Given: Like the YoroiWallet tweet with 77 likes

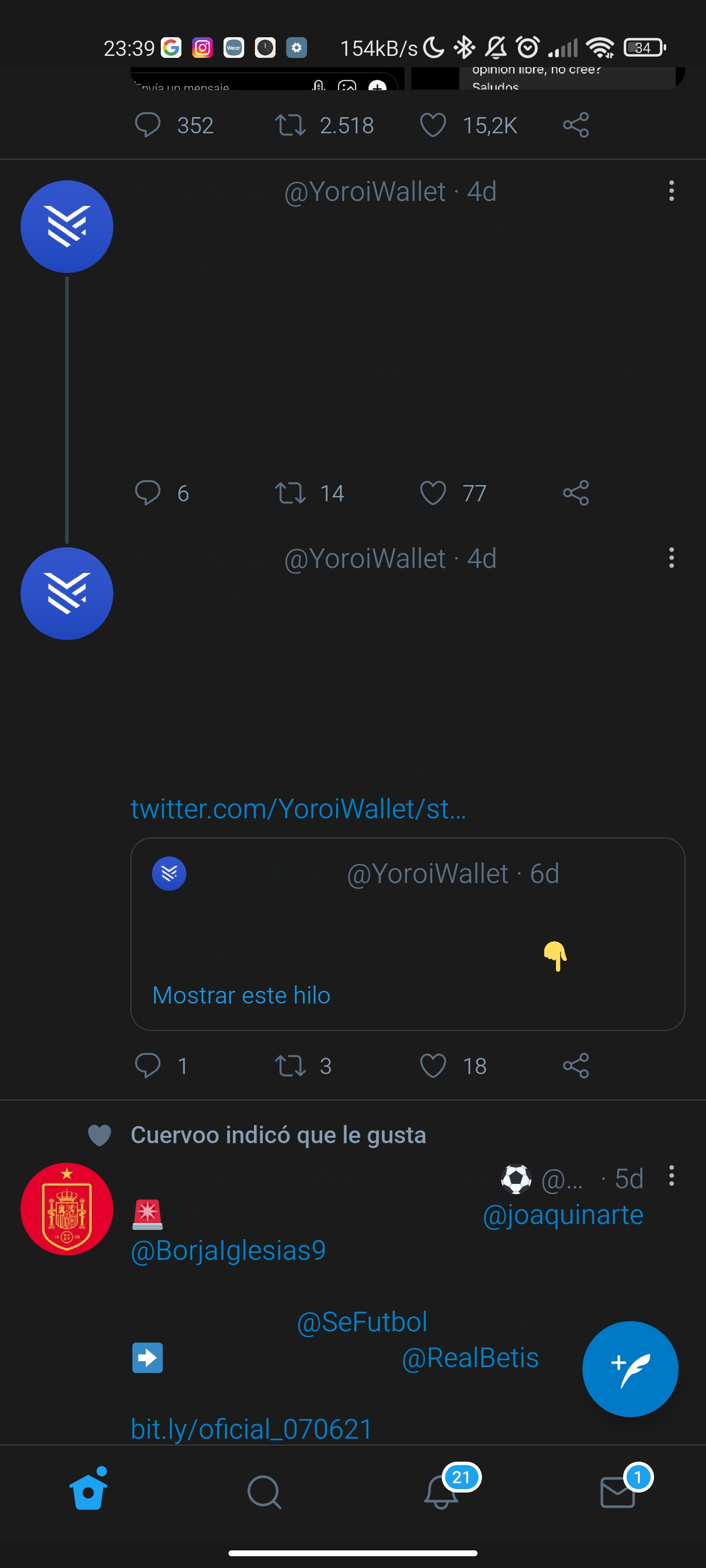Looking at the screenshot, I should [x=433, y=493].
